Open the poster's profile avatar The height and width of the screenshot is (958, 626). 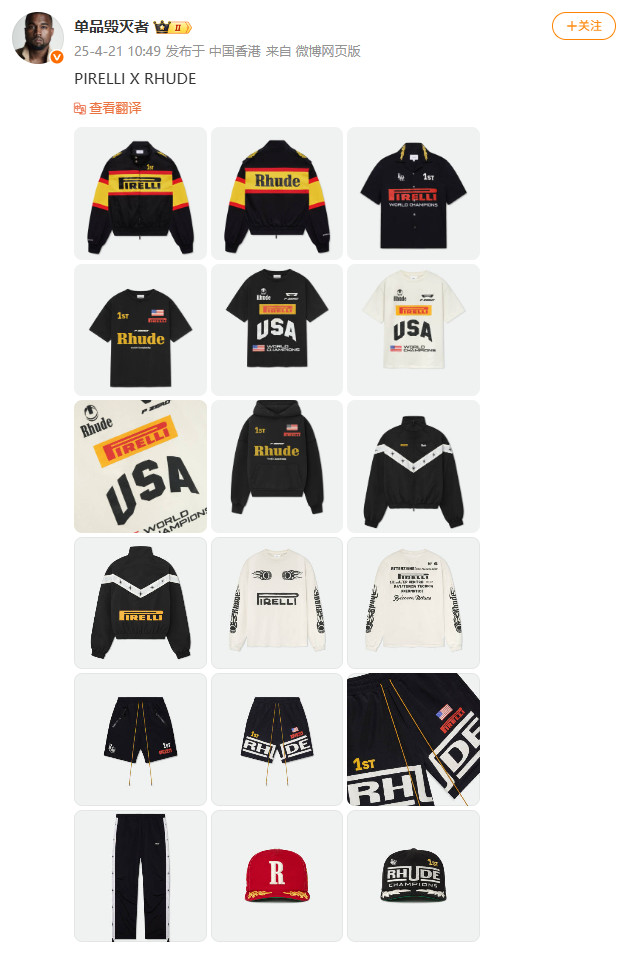tap(38, 39)
